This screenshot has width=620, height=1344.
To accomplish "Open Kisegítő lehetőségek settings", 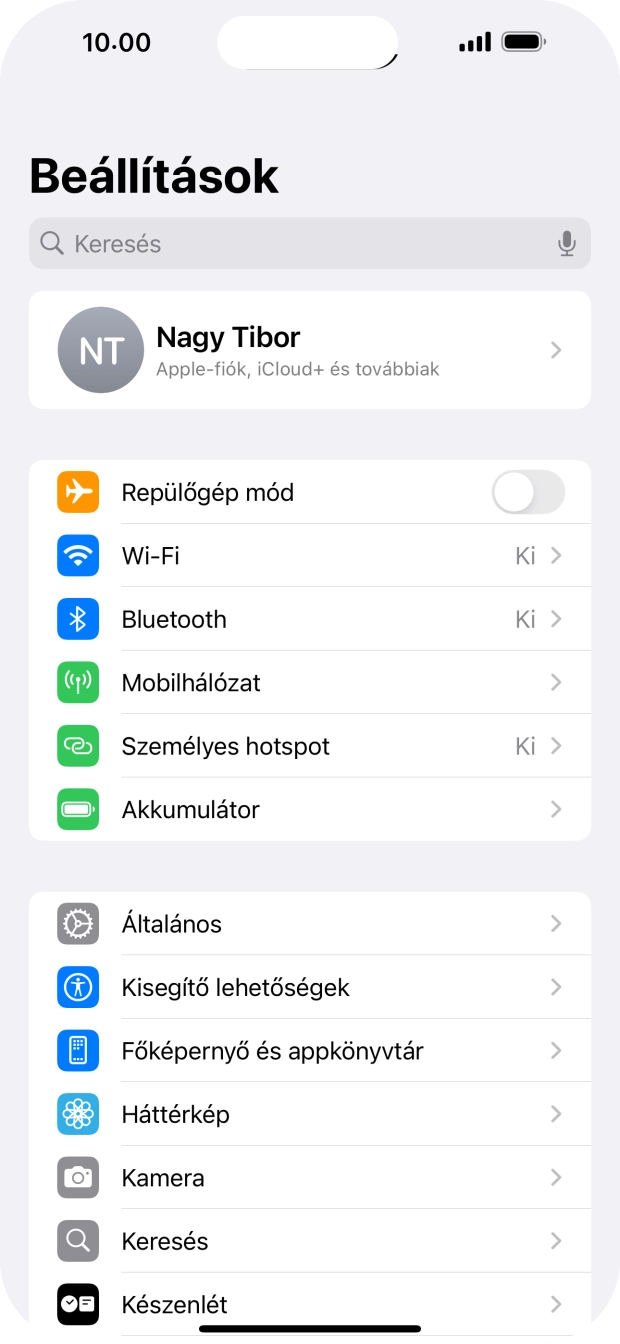I will point(310,987).
